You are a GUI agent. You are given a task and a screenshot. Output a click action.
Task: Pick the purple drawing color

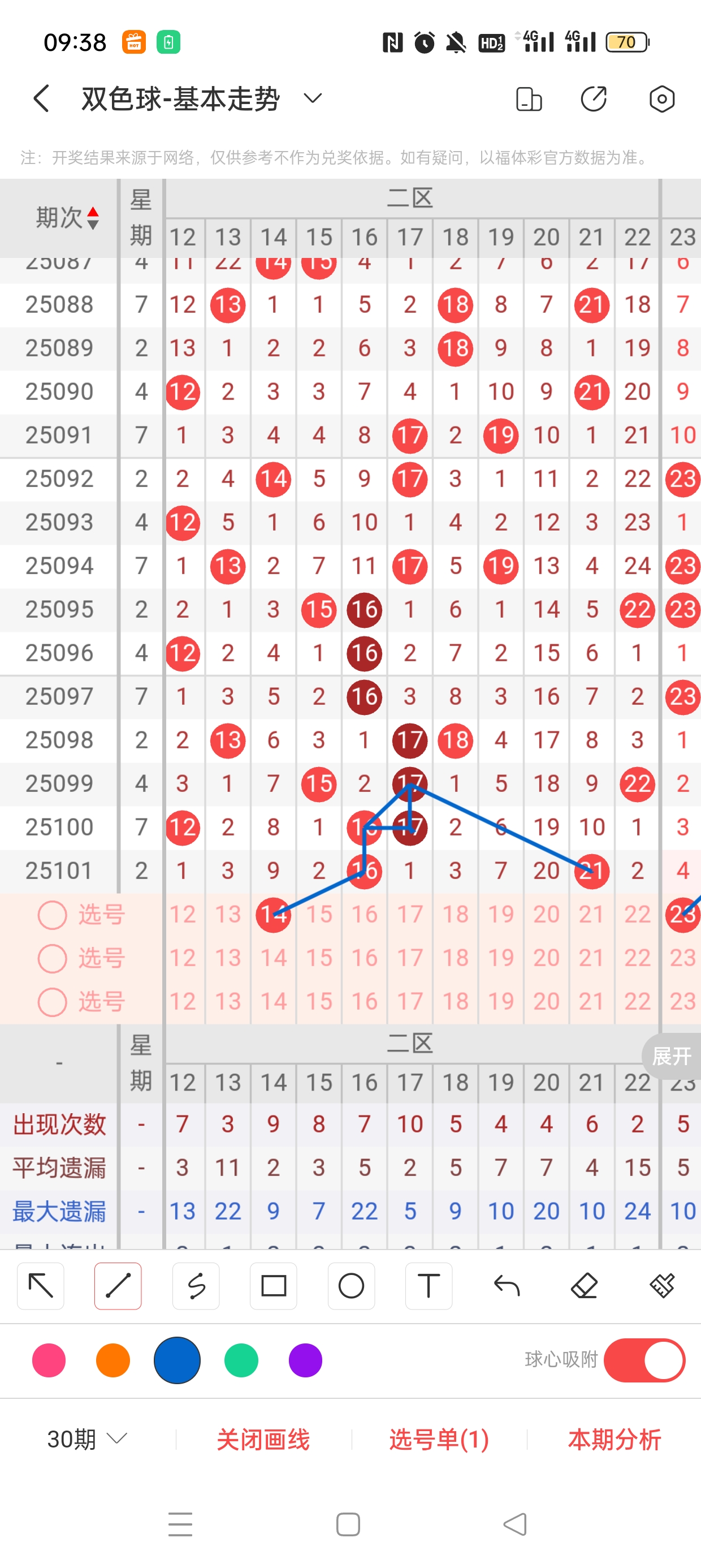coord(305,1360)
